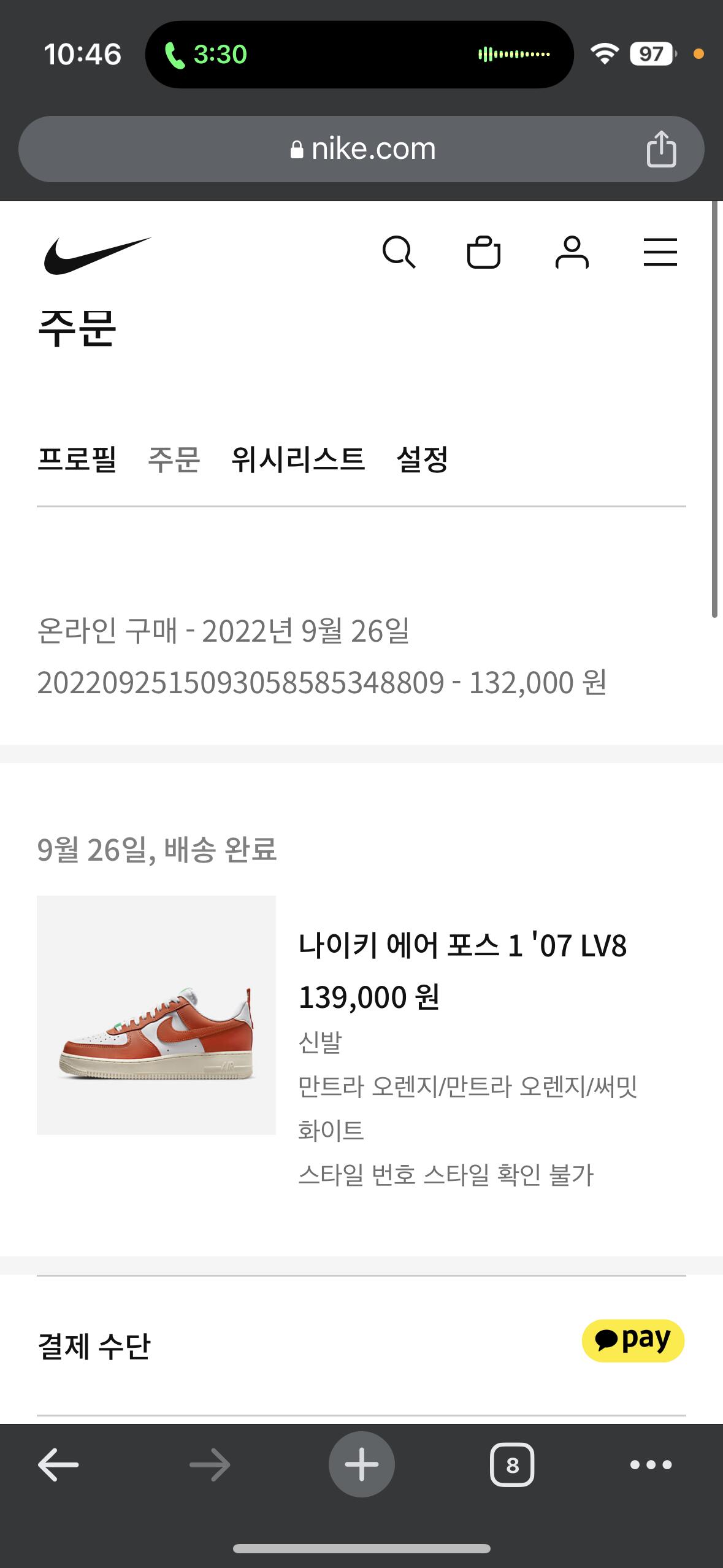The image size is (723, 1568).
Task: Open the hamburger menu
Action: pos(660,252)
